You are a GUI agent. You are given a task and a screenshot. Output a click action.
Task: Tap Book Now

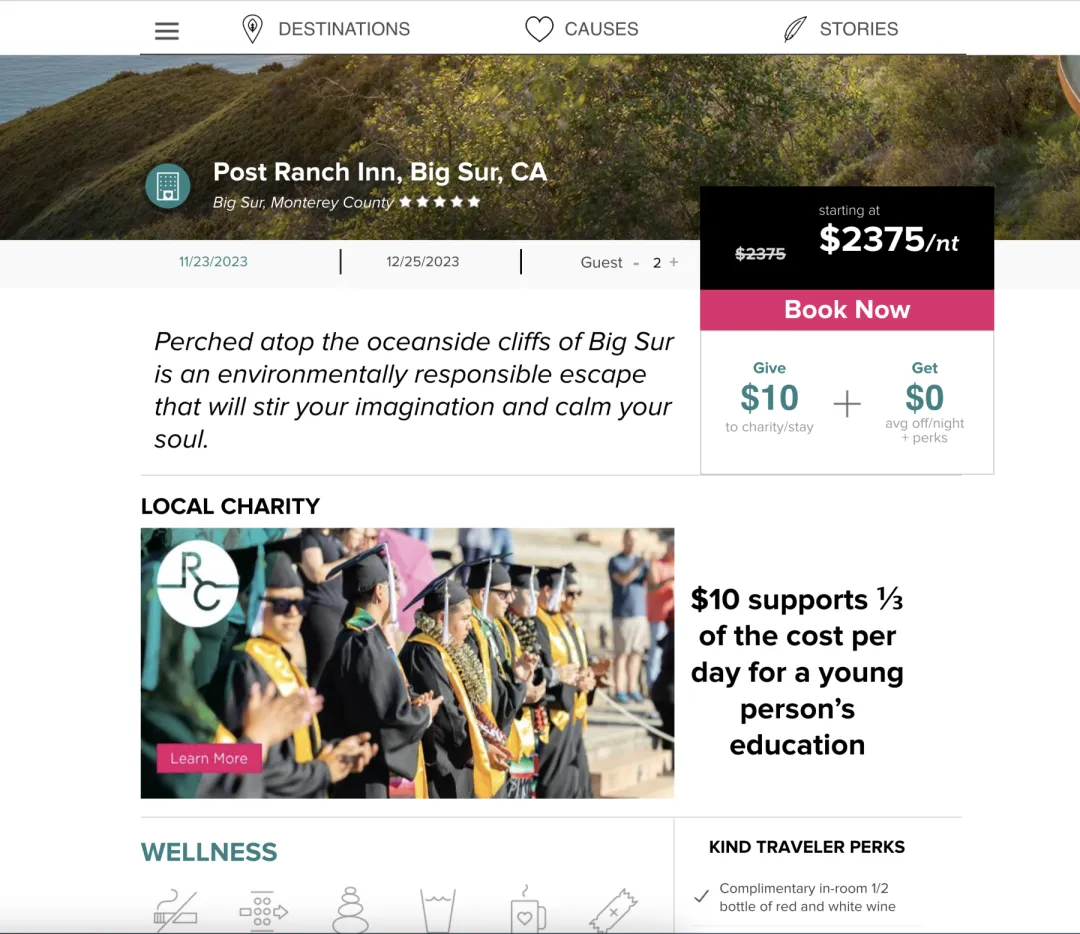tap(847, 310)
